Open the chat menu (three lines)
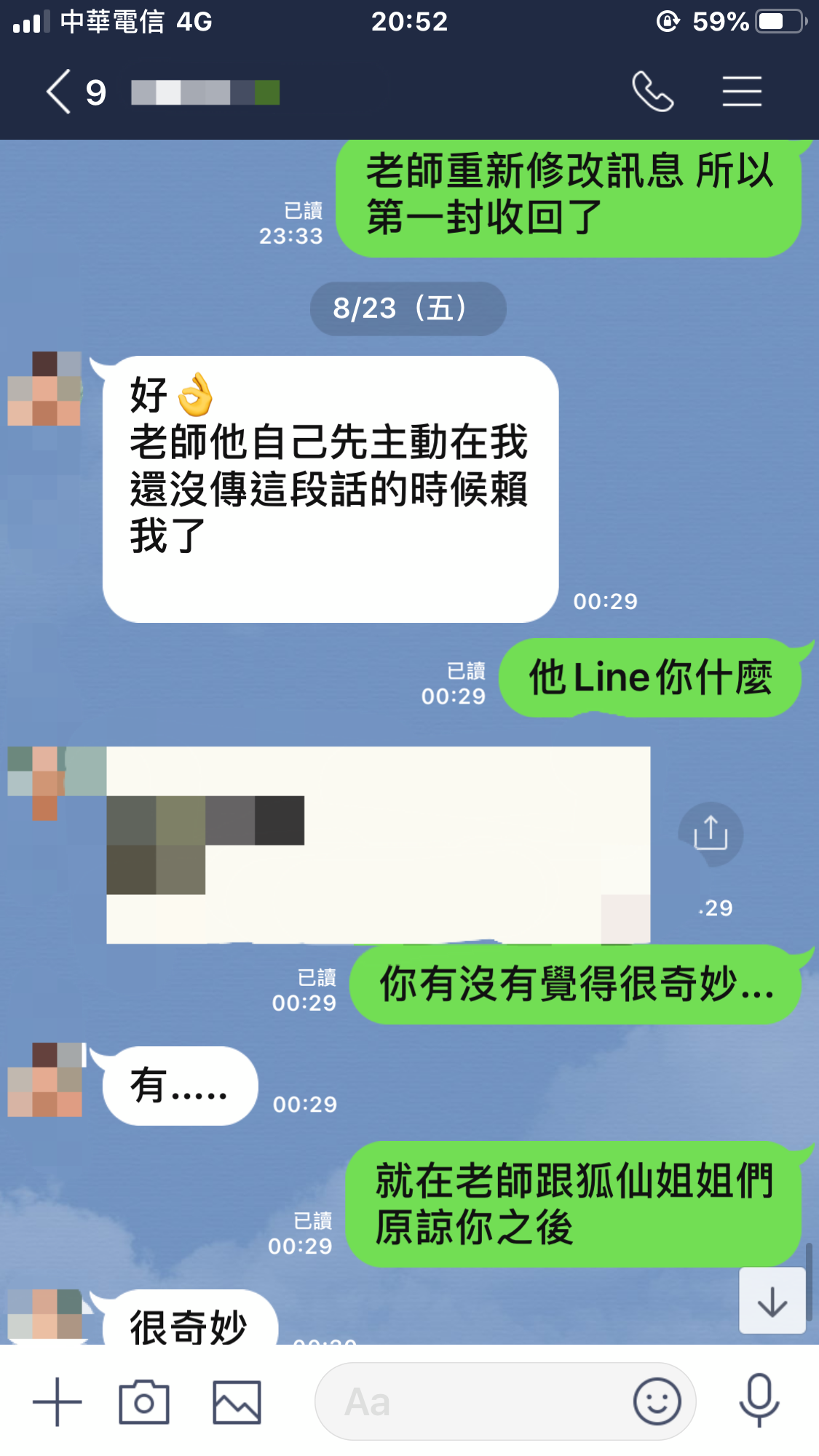The height and width of the screenshot is (1456, 819). coord(742,92)
